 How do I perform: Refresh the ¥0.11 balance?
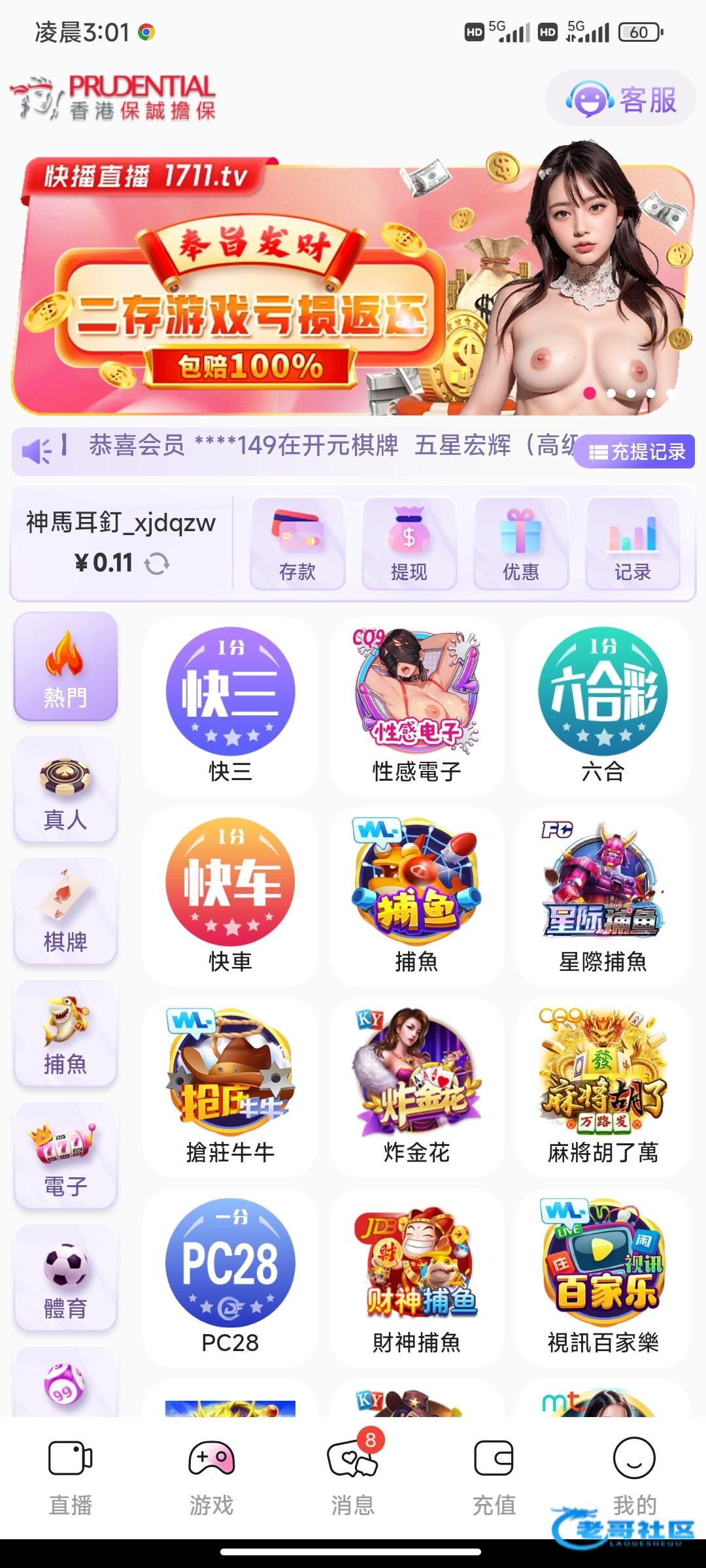click(x=157, y=563)
